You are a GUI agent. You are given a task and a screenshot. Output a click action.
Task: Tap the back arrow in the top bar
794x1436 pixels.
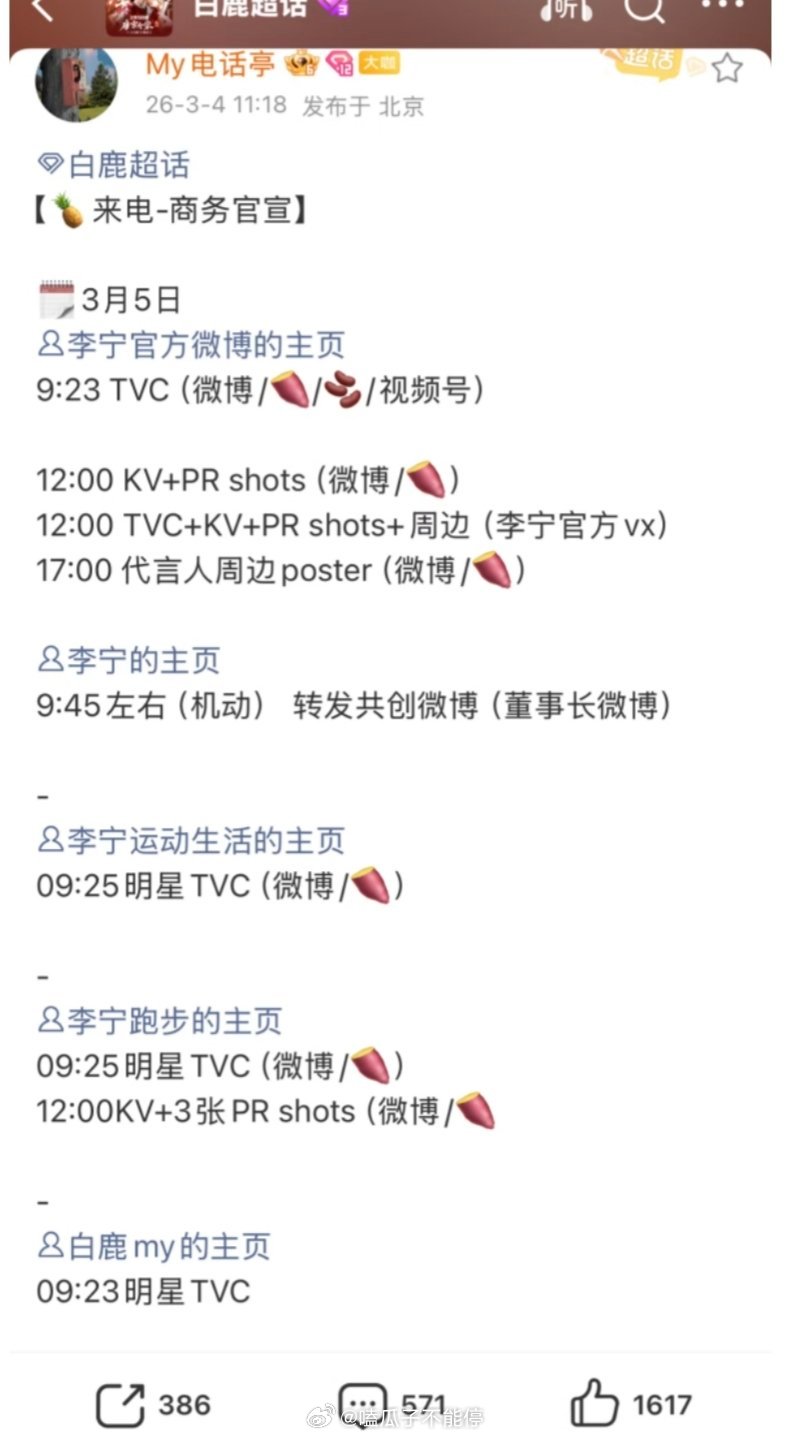(x=40, y=12)
